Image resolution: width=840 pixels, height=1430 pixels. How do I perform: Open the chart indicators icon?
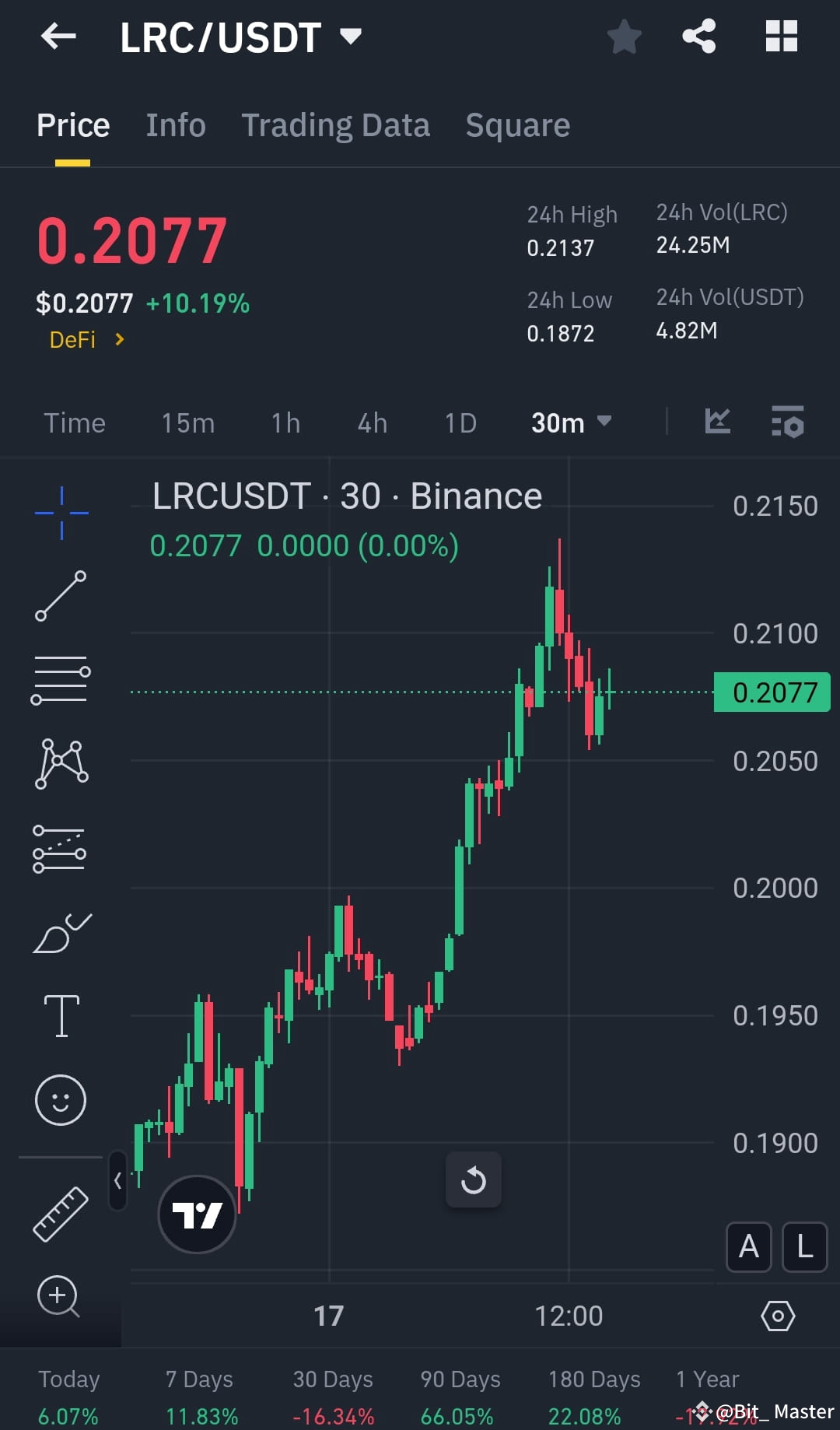coord(717,422)
